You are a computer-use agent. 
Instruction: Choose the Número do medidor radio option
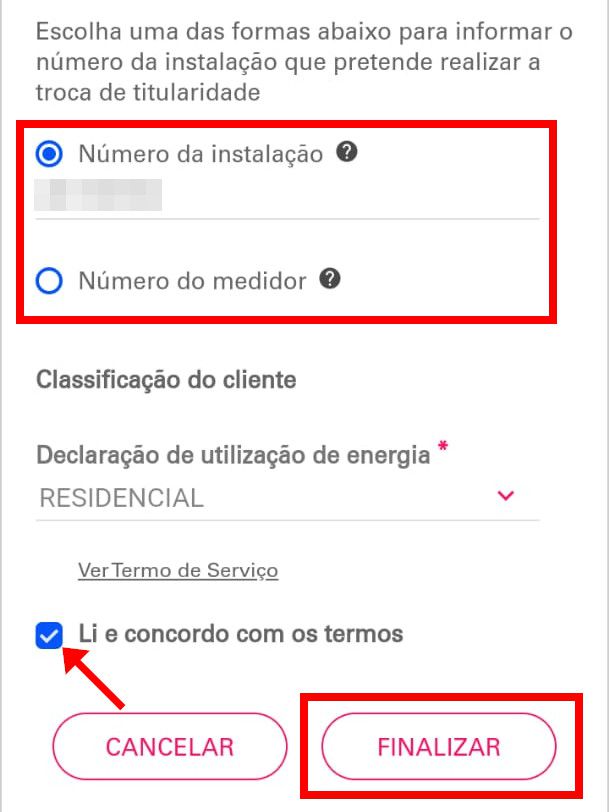click(50, 281)
